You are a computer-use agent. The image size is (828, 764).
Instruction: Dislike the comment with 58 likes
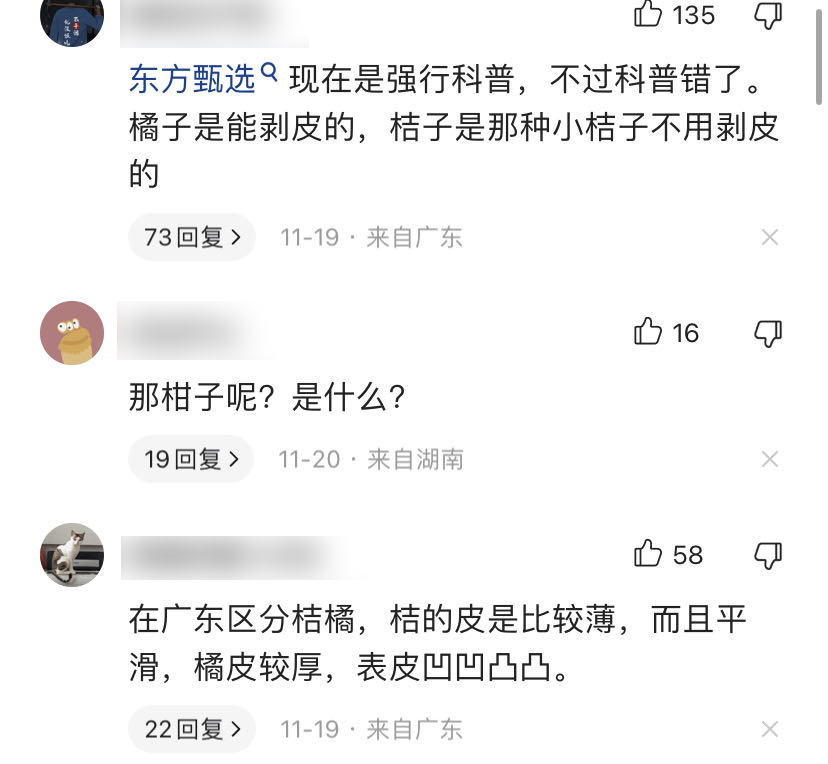[x=767, y=554]
